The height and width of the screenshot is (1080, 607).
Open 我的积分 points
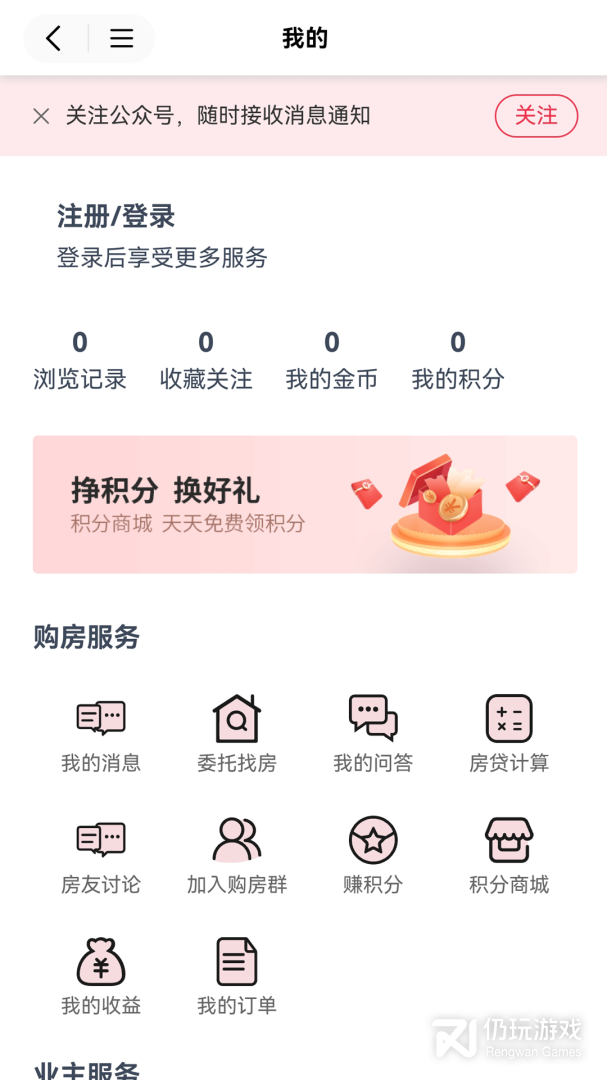pyautogui.click(x=458, y=361)
